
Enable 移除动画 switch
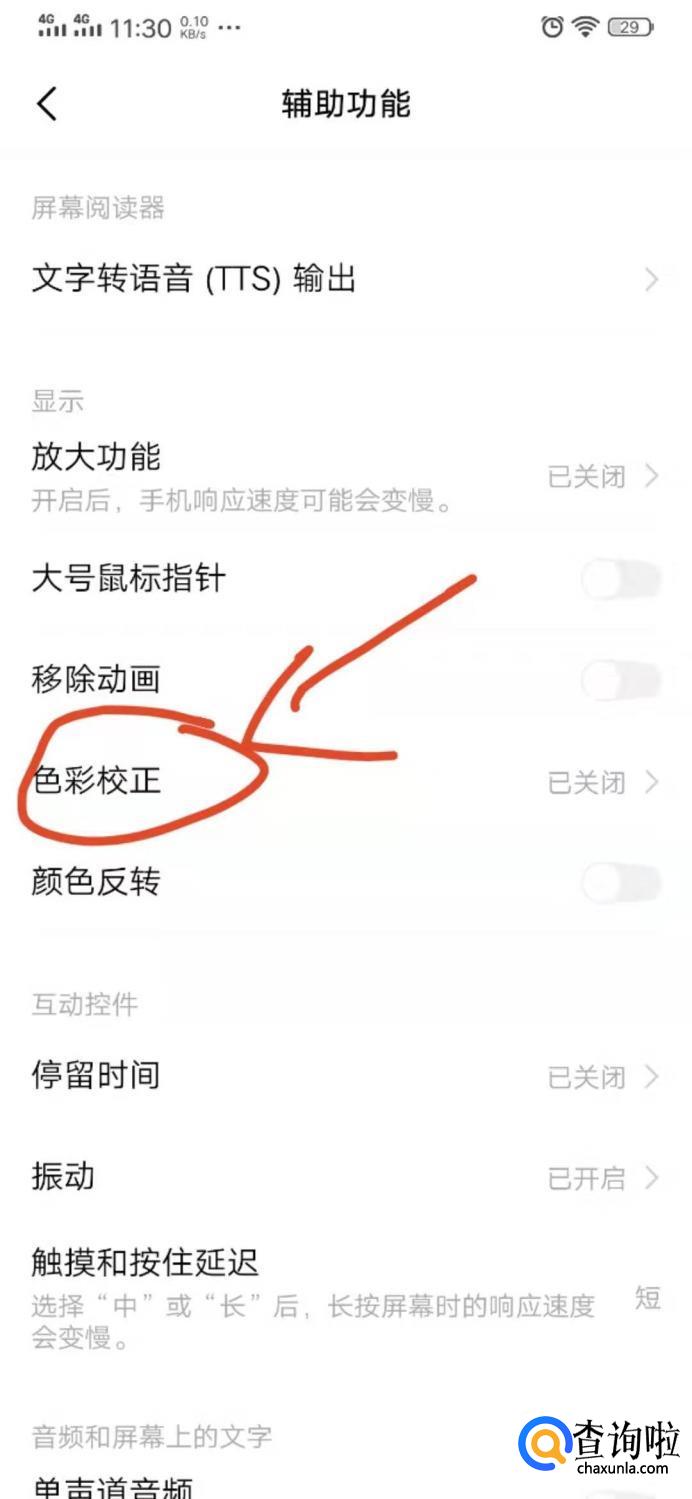tap(620, 681)
